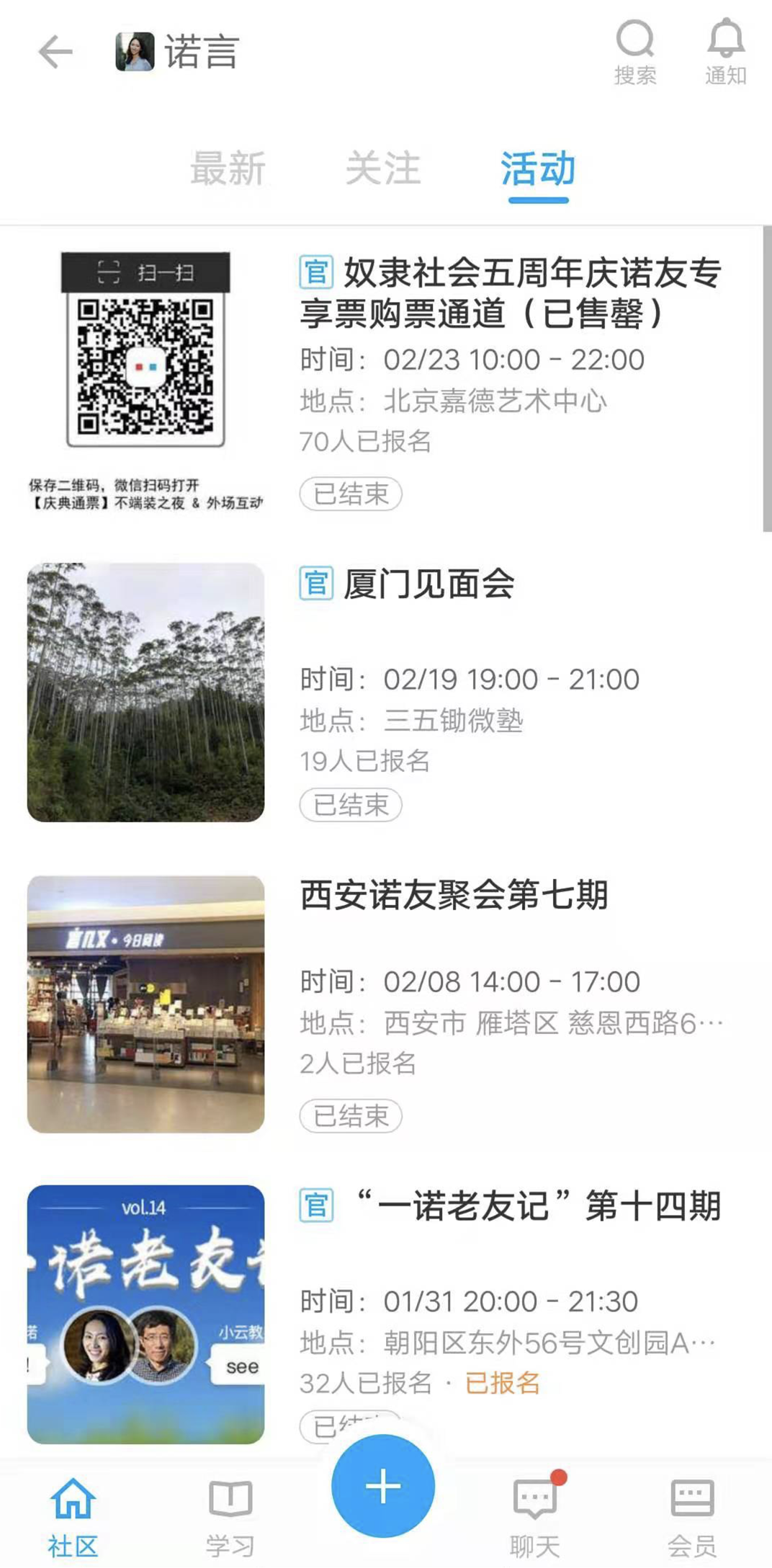This screenshot has width=772, height=1568.
Task: Switch to the 最新 tab
Action: (228, 169)
